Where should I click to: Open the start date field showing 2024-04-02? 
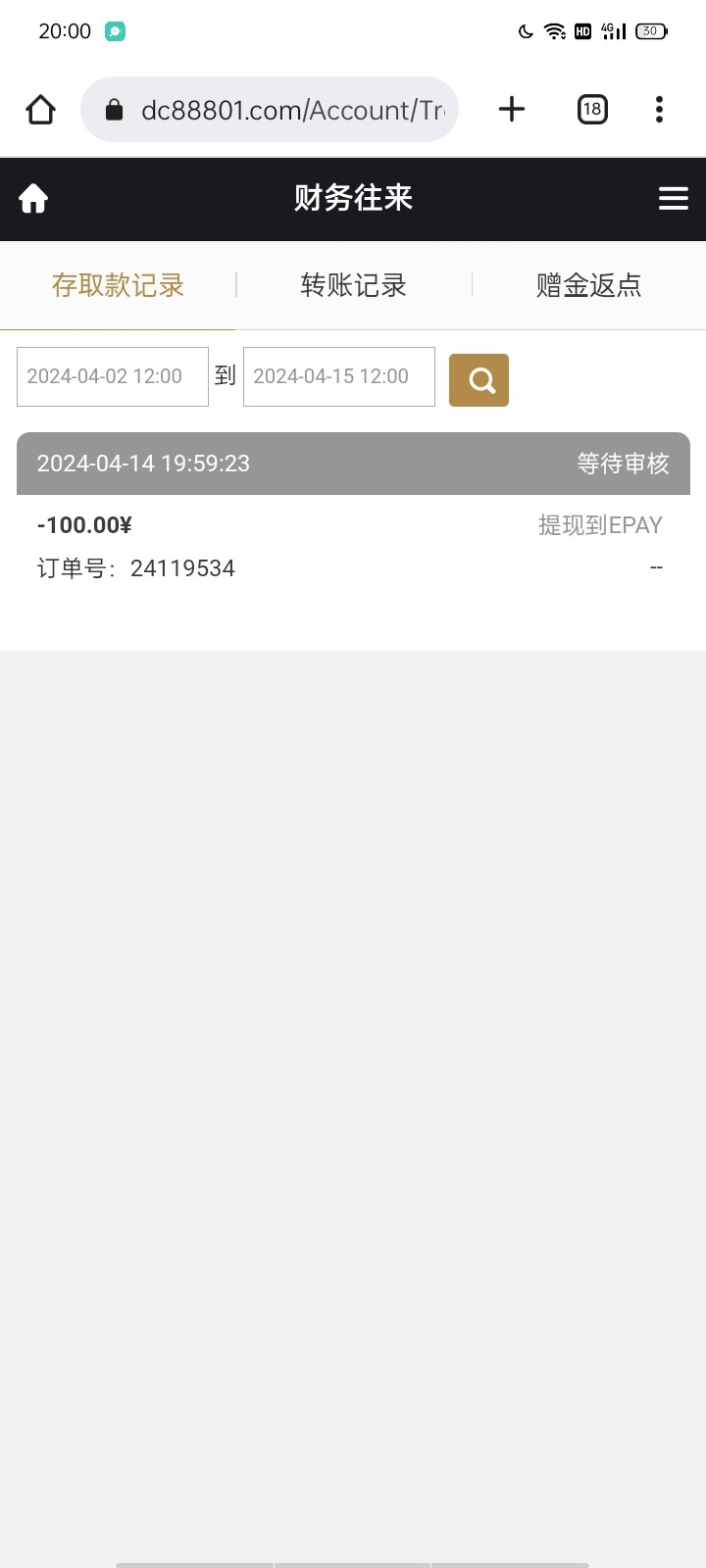[112, 376]
